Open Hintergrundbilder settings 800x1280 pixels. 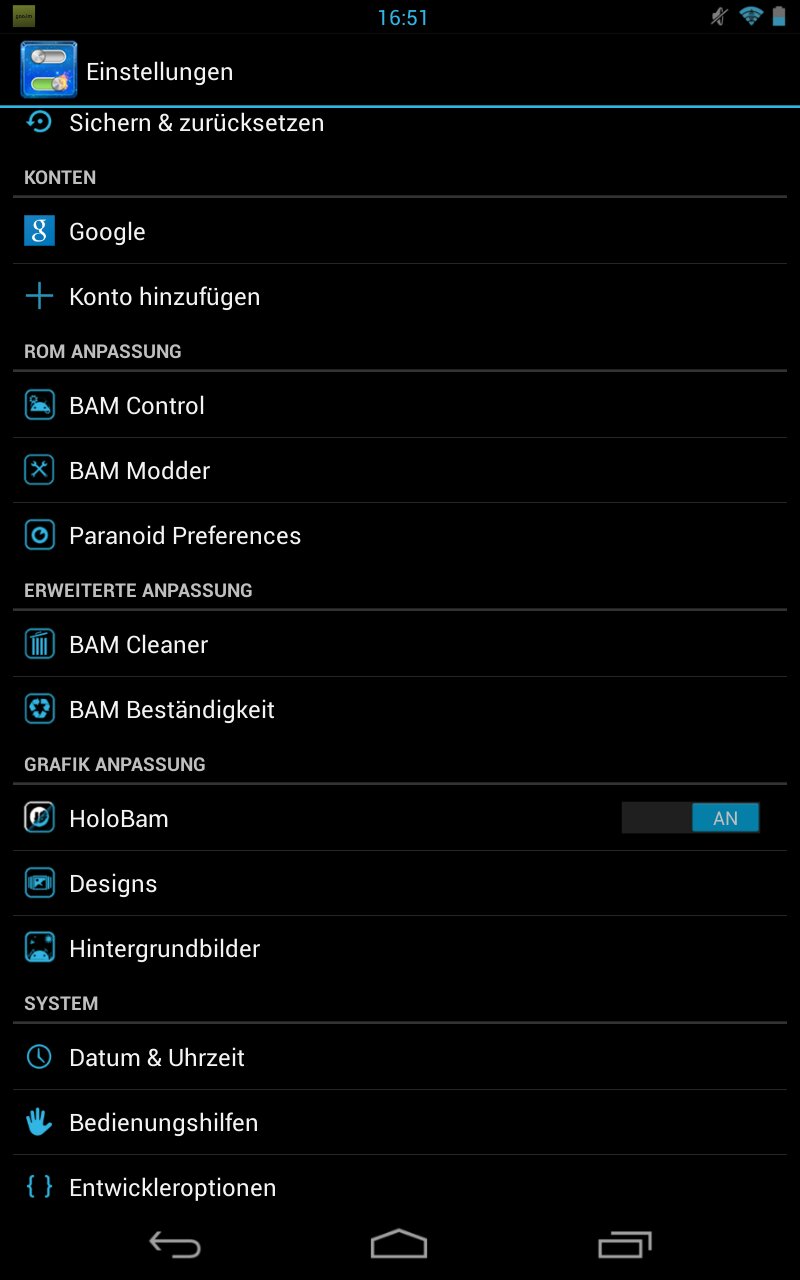coord(164,949)
